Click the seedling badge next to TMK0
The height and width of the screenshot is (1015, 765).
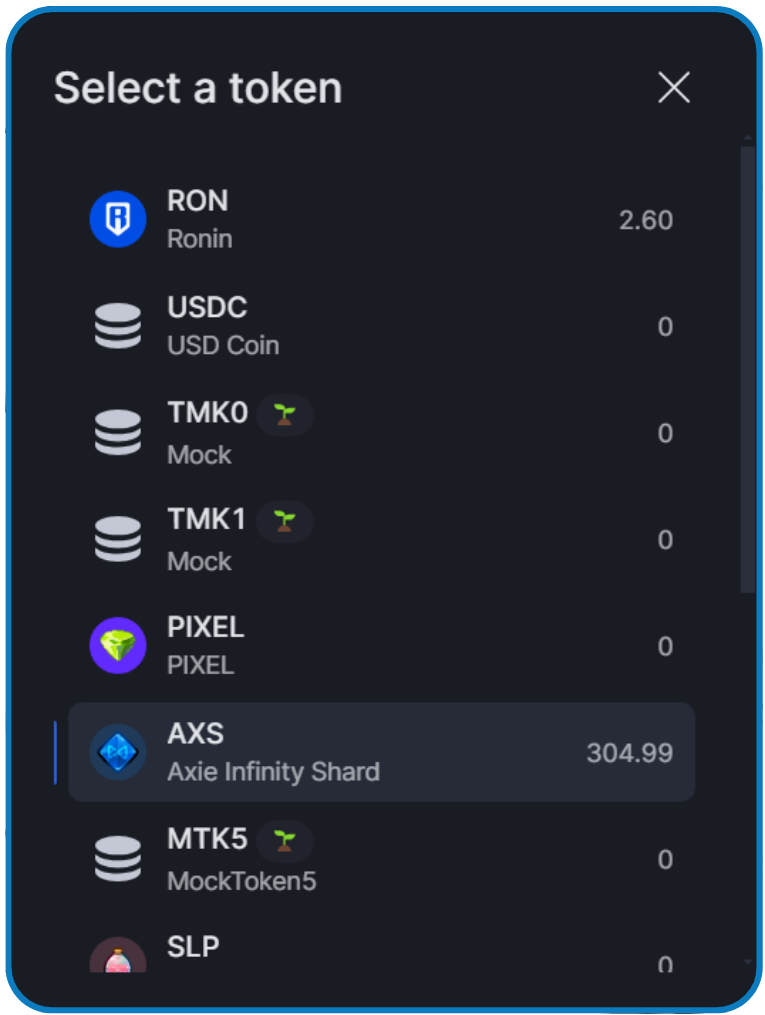285,414
